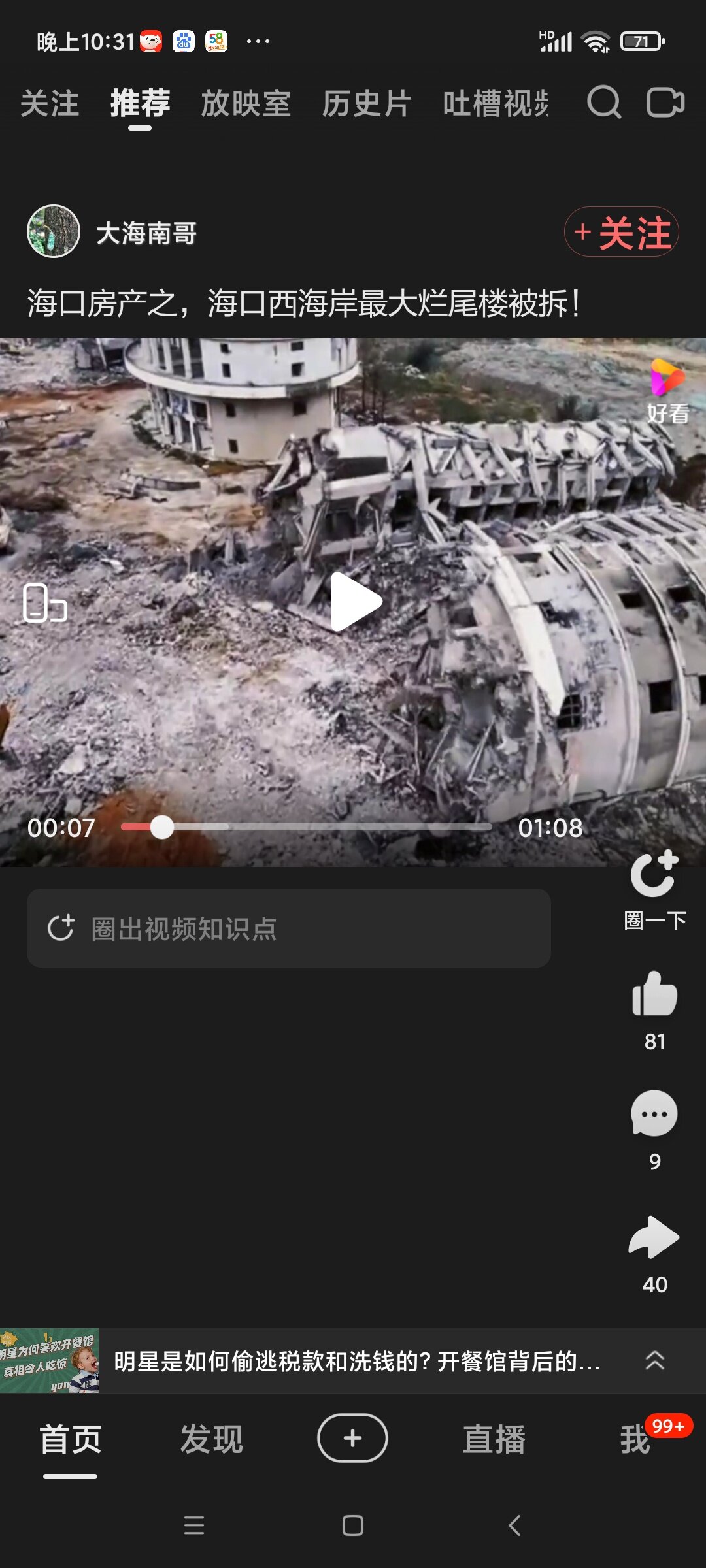This screenshot has width=706, height=1568.
Task: Switch to the 关注 top tab
Action: pyautogui.click(x=50, y=104)
